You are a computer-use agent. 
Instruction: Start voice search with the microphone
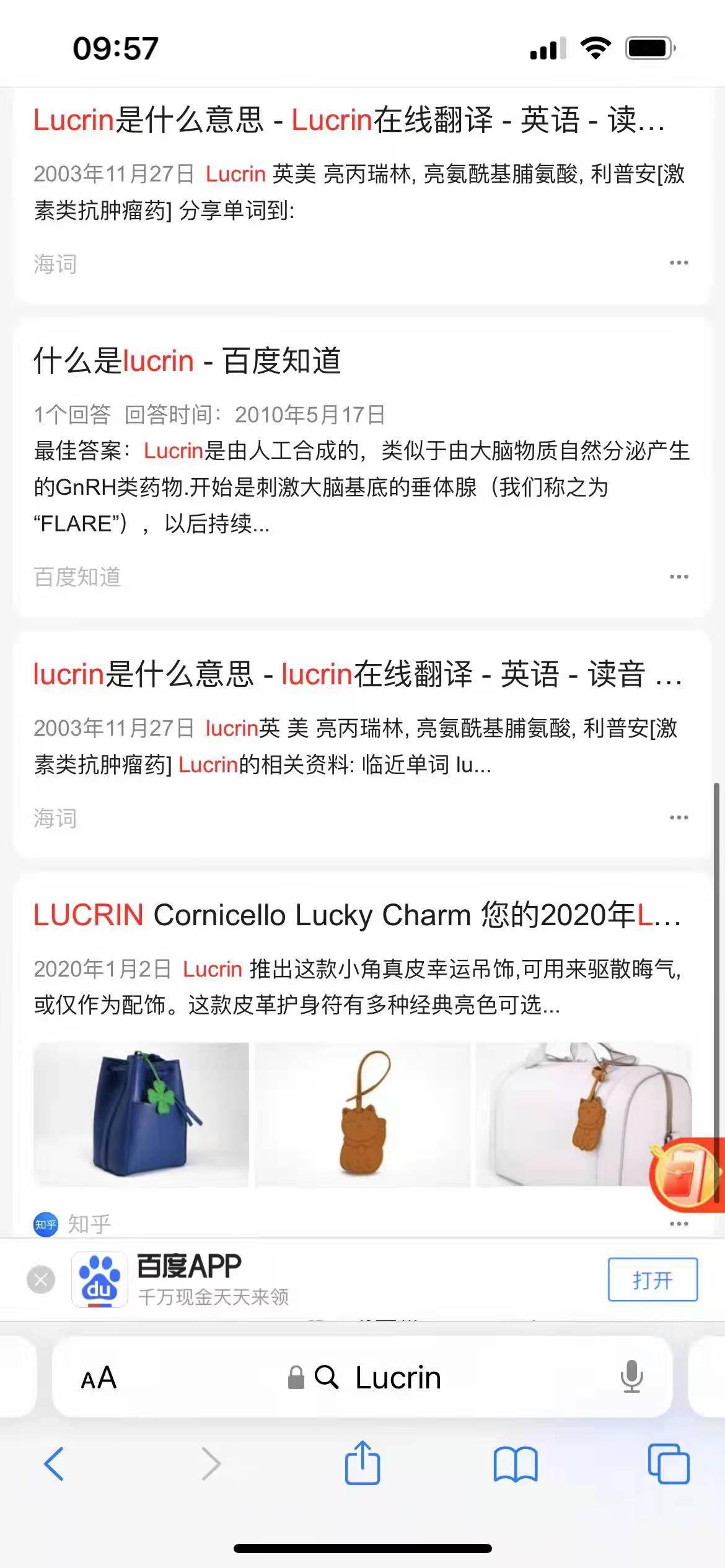click(631, 1377)
